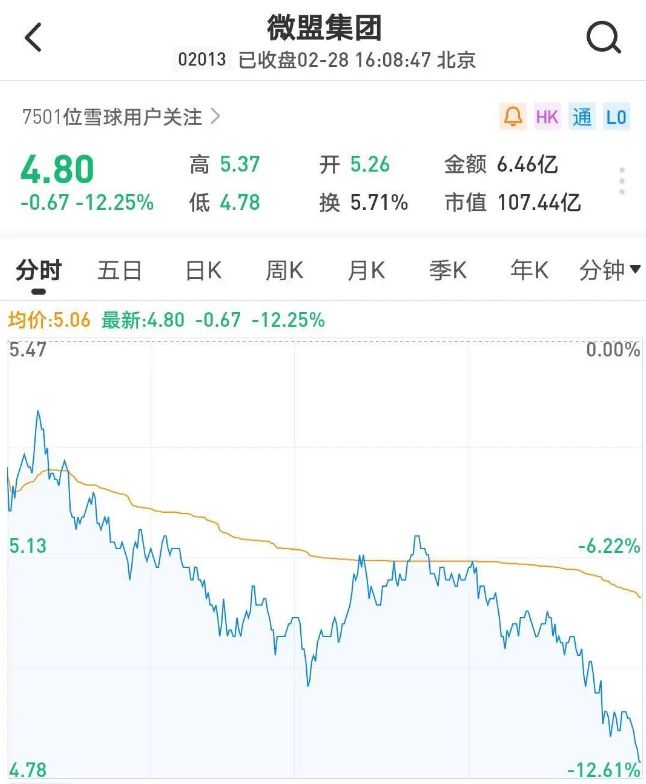Tap the 通 stock connect badge
The image size is (646, 784).
click(x=582, y=117)
